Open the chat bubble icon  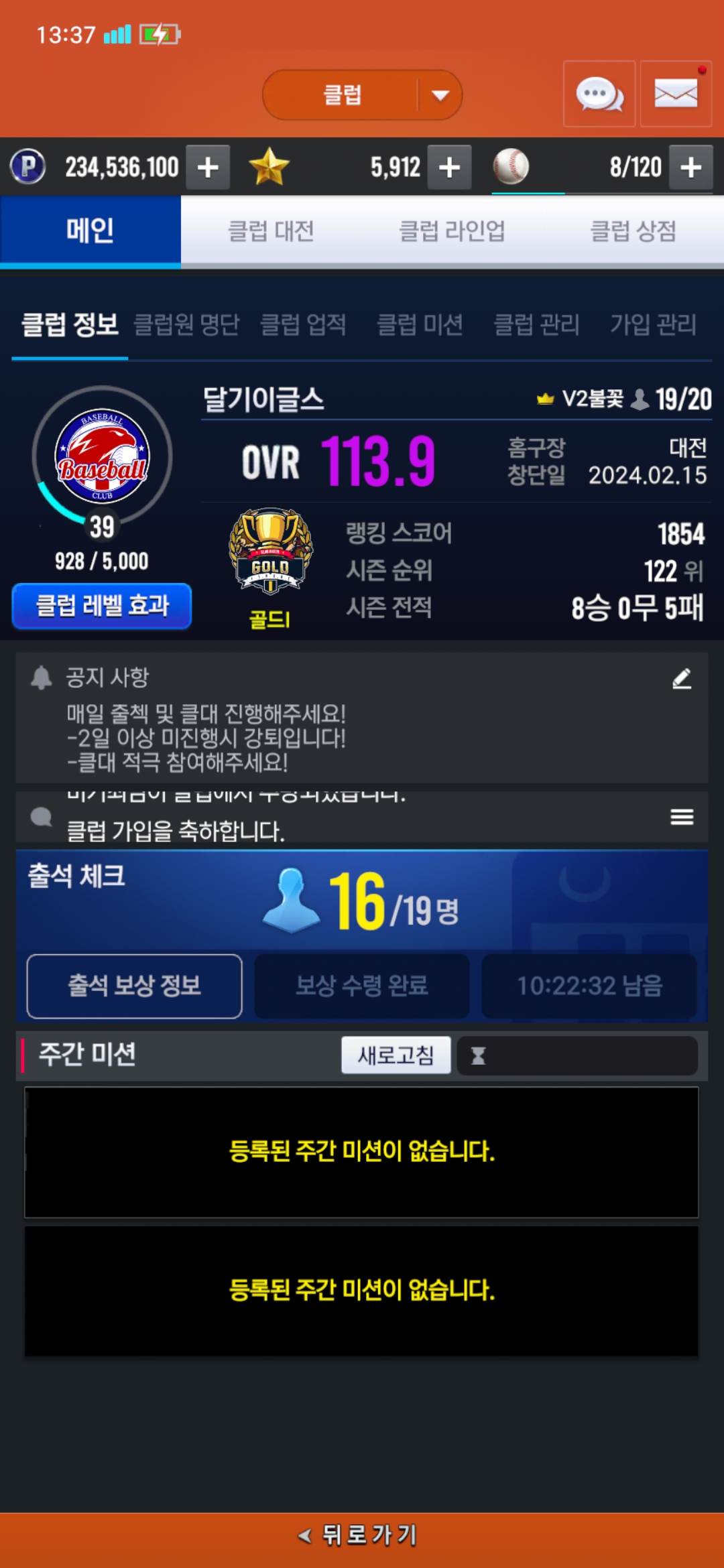click(x=599, y=94)
